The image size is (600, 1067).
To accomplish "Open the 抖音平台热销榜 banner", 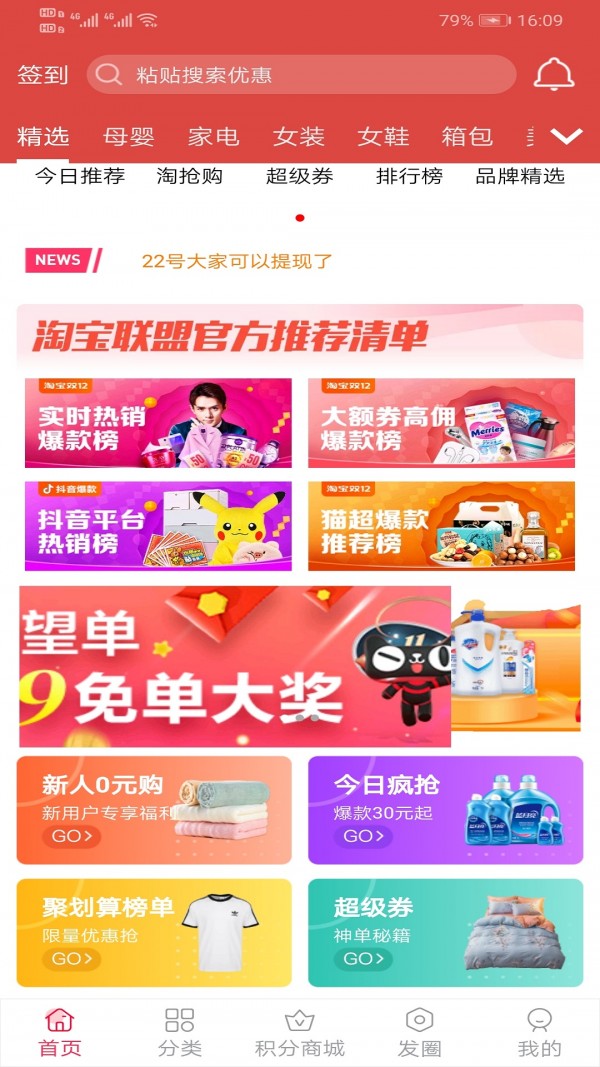I will point(158,526).
